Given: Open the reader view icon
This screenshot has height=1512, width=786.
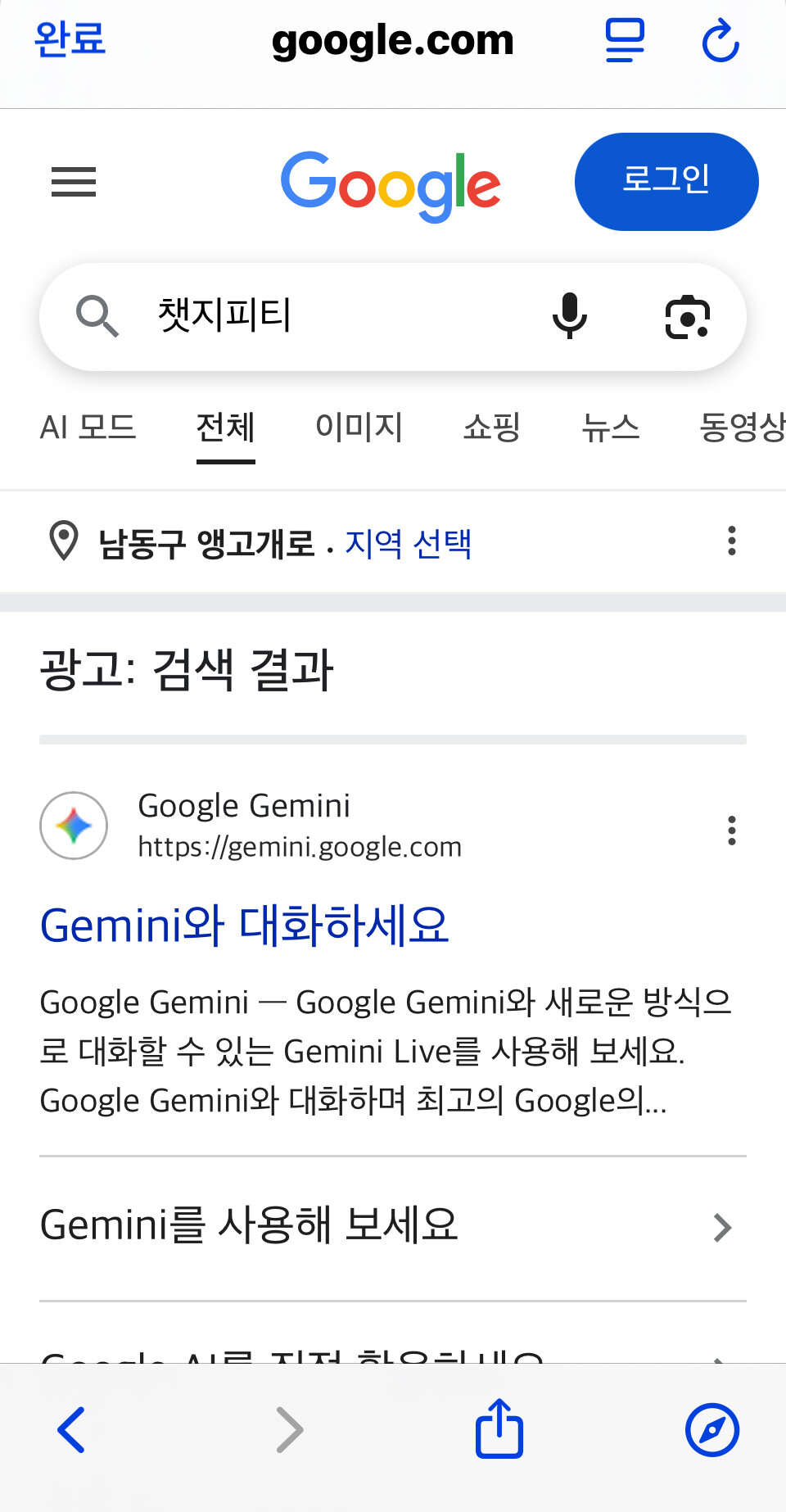Looking at the screenshot, I should click(625, 40).
